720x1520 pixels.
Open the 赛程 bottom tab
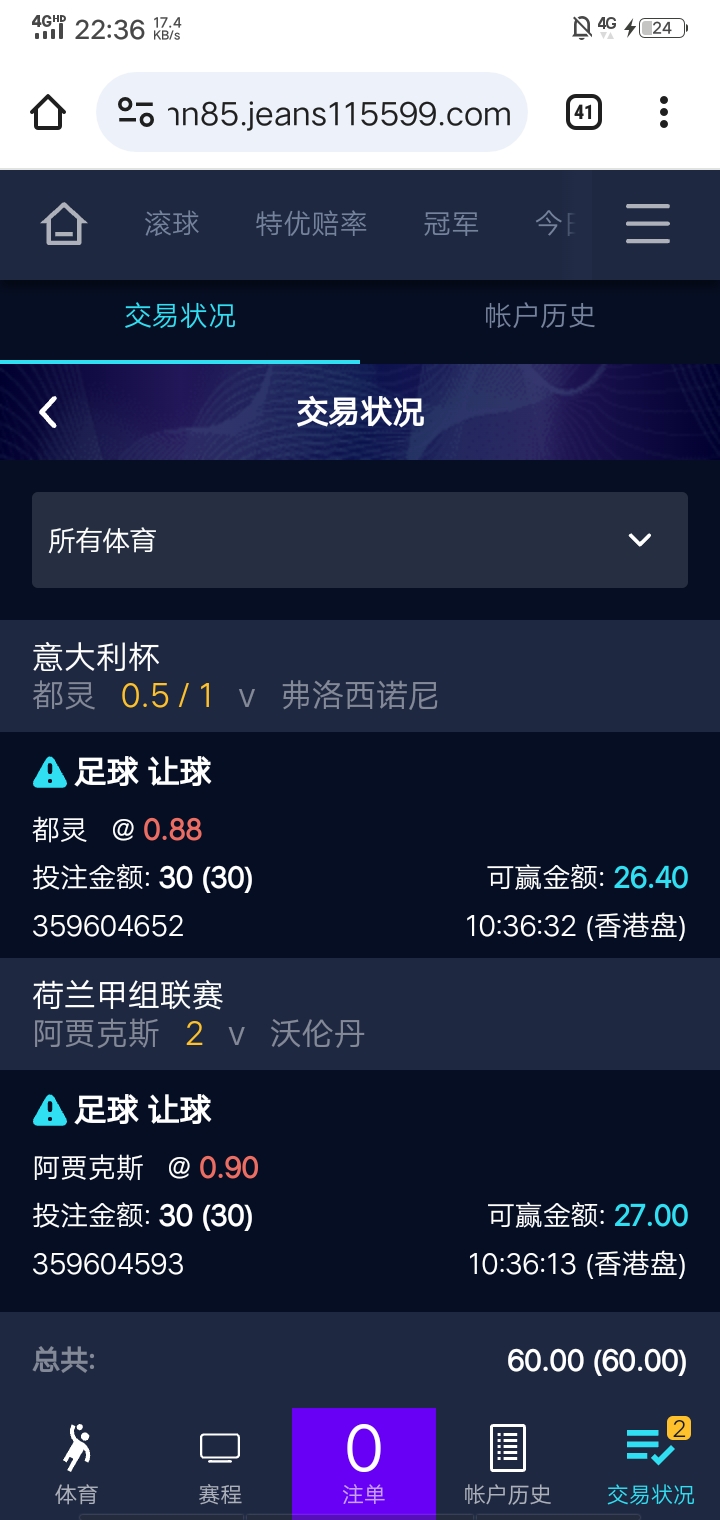pyautogui.click(x=220, y=1464)
